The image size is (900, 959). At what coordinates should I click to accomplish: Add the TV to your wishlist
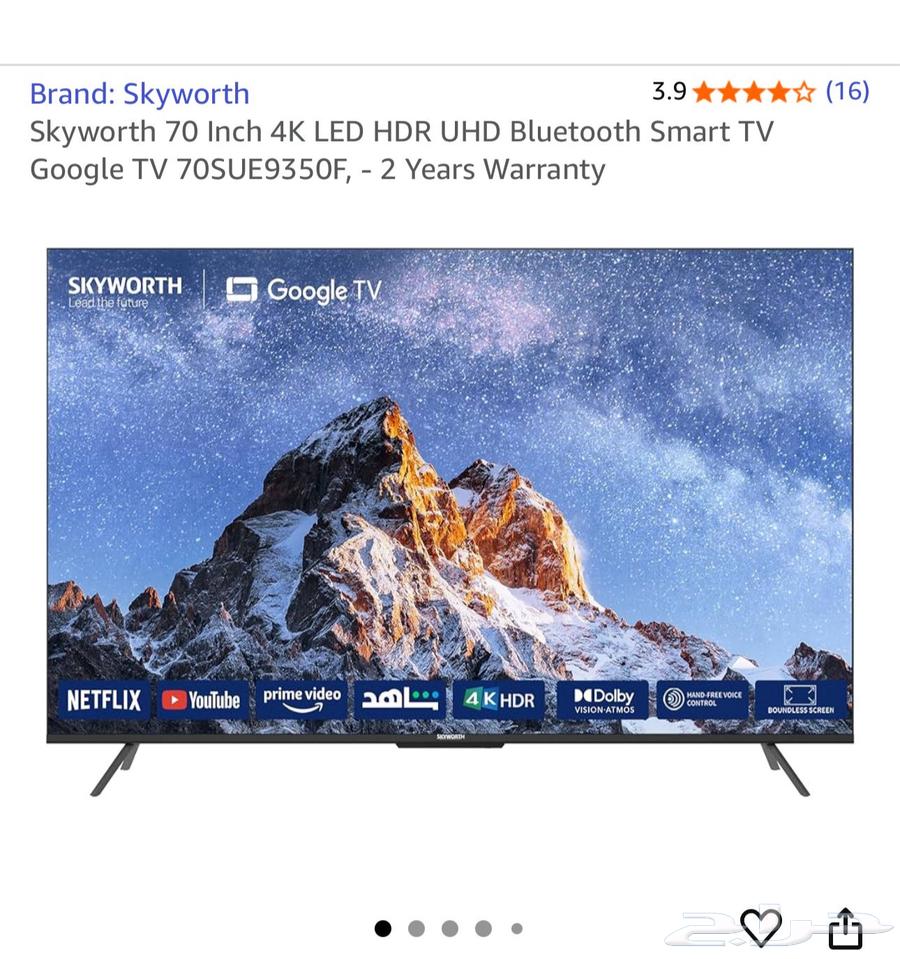(760, 929)
